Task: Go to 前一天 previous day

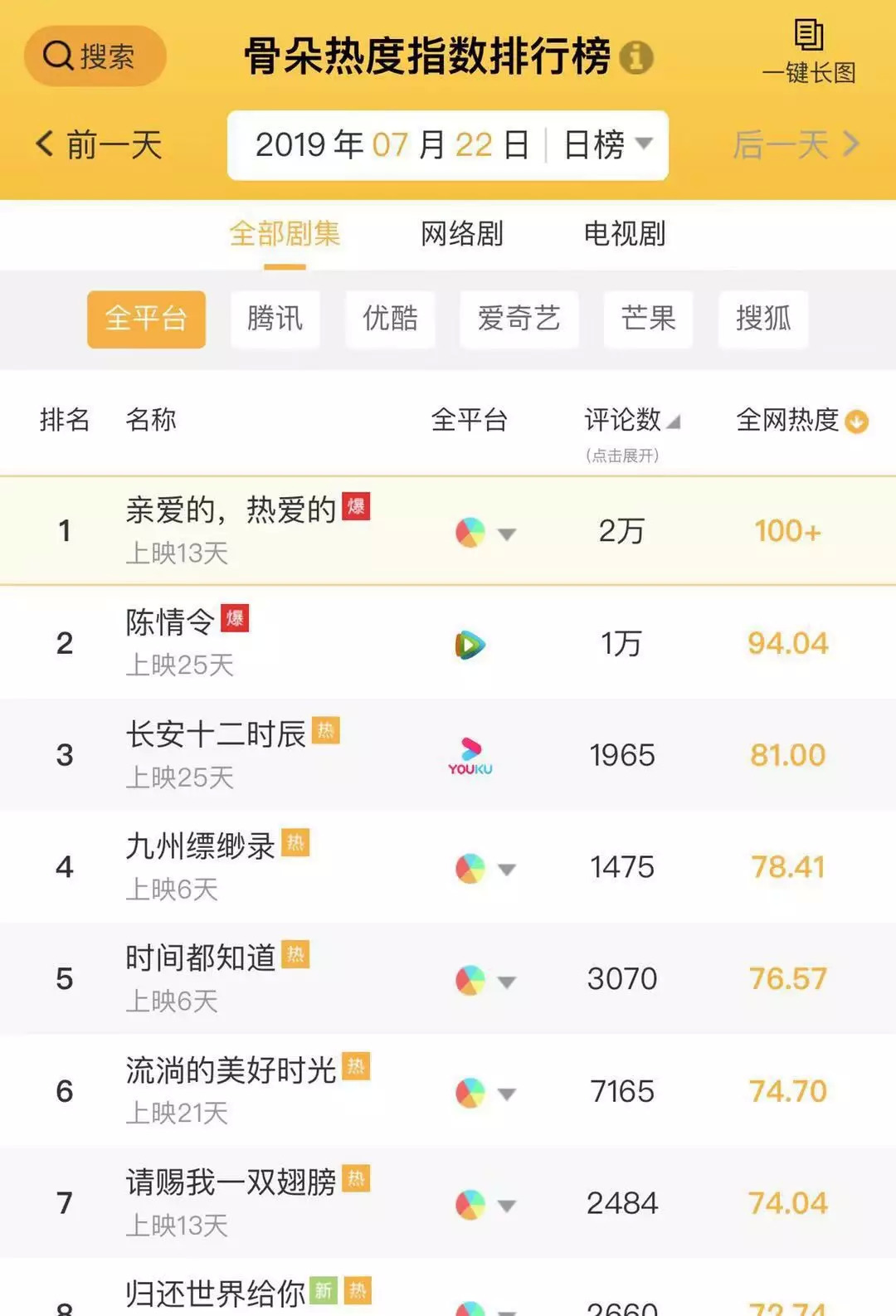Action: [100, 145]
